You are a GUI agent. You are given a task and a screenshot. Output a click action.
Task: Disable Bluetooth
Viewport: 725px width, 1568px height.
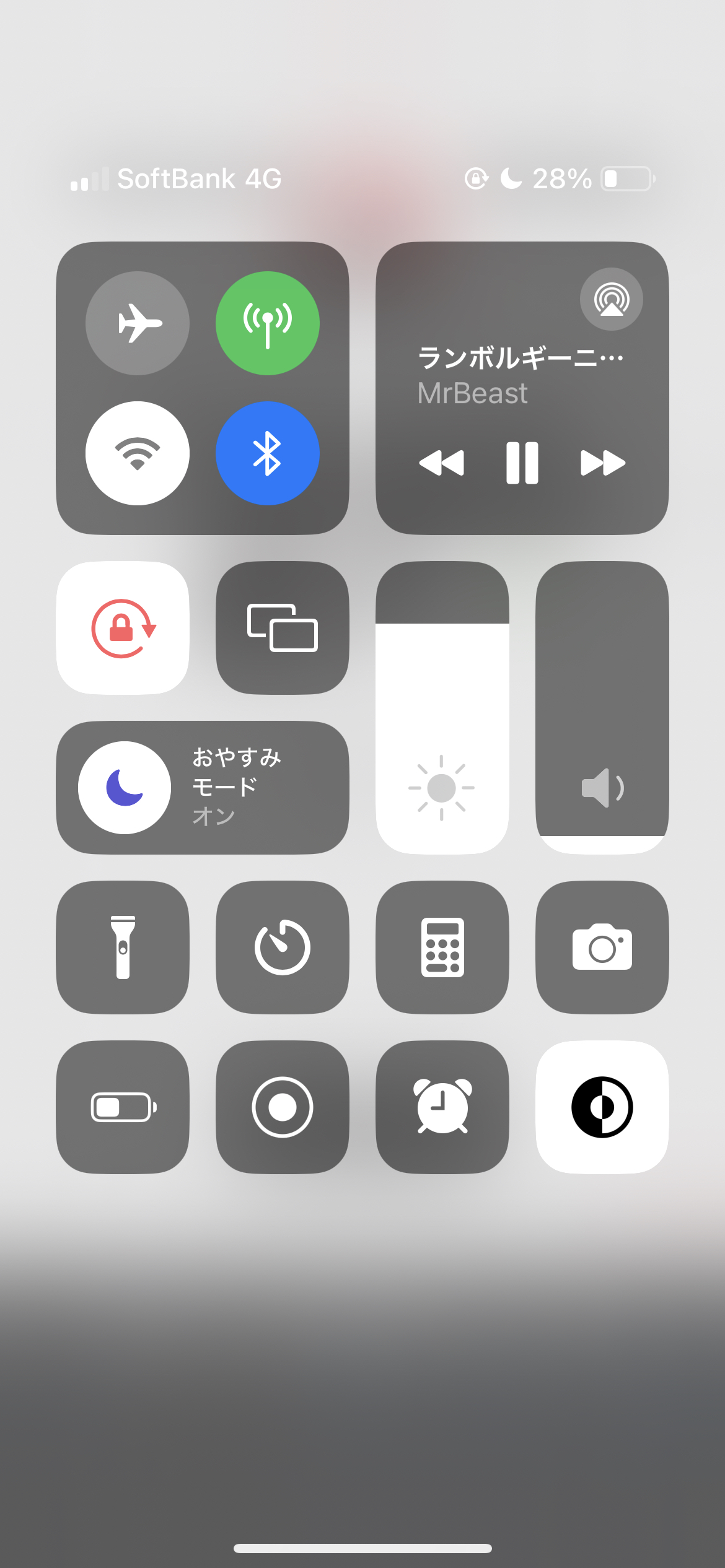coord(268,453)
